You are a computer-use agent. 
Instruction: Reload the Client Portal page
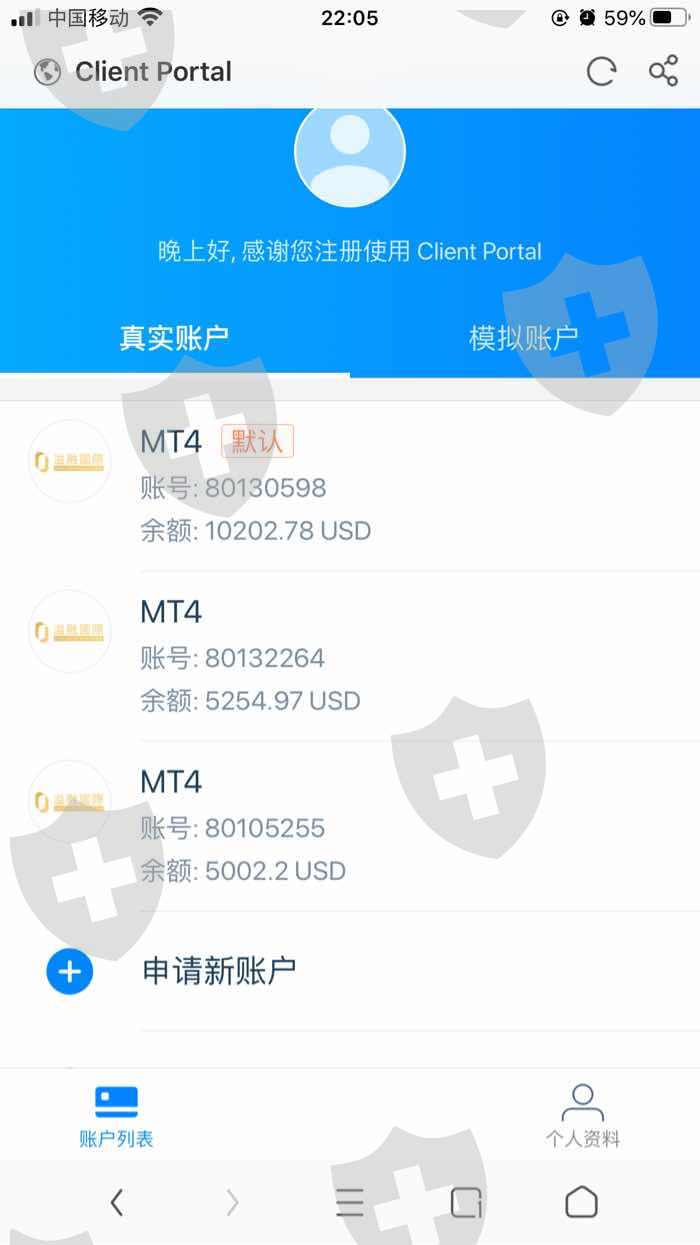[601, 71]
